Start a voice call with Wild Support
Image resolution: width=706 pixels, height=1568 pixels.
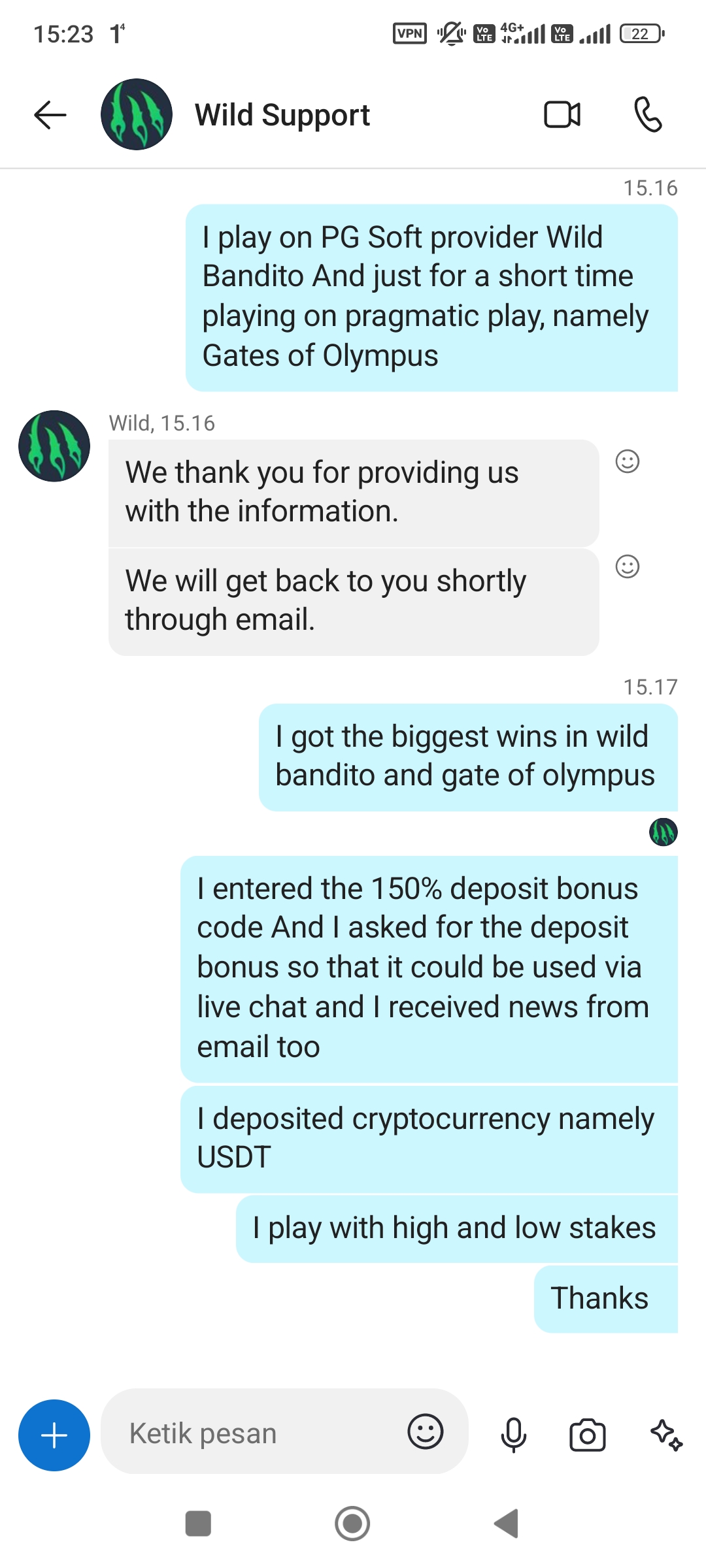click(x=648, y=115)
